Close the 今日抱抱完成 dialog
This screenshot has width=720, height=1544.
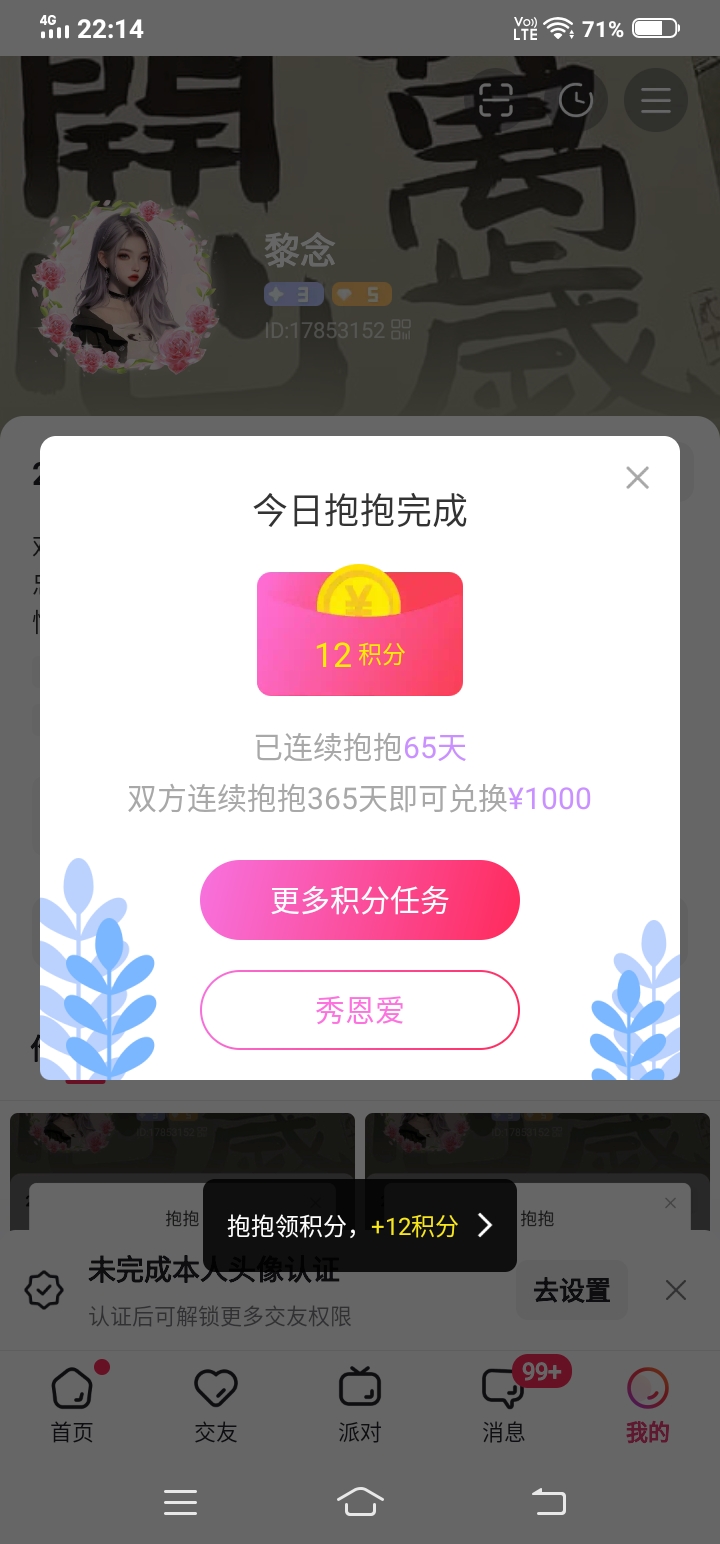coord(637,478)
